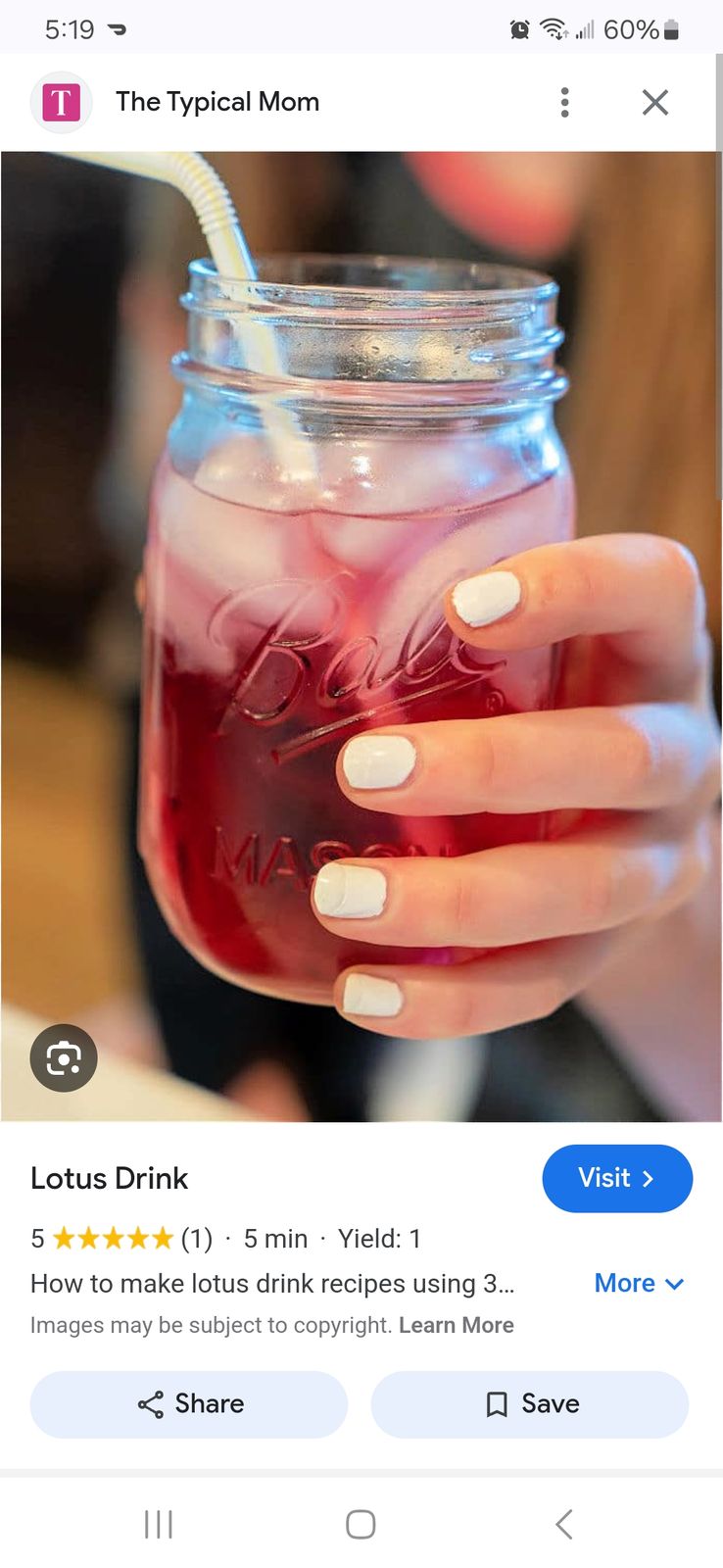Open the Lotus Drink mason jar image

[x=361, y=636]
